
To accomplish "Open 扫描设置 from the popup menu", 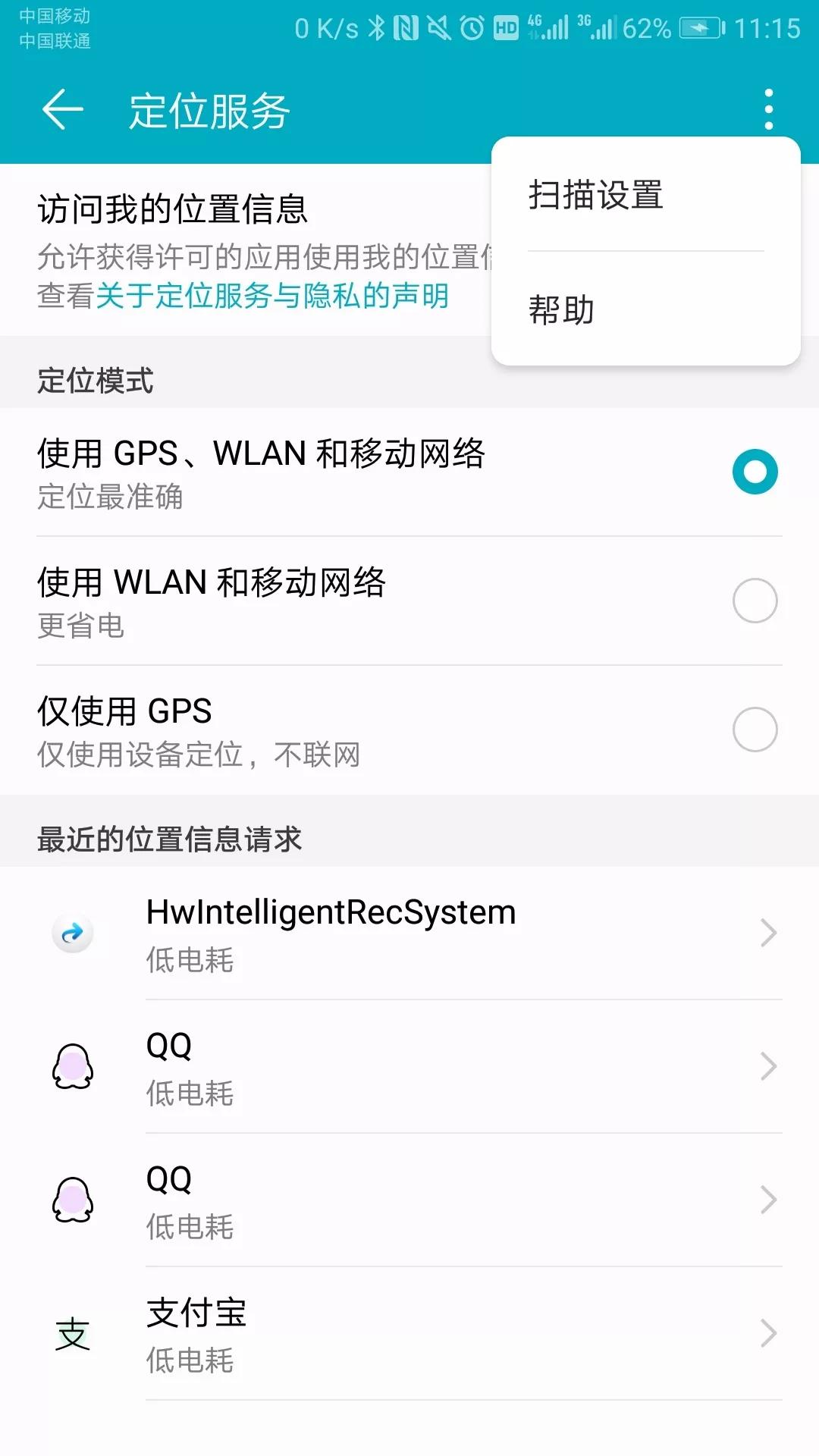I will pyautogui.click(x=646, y=195).
